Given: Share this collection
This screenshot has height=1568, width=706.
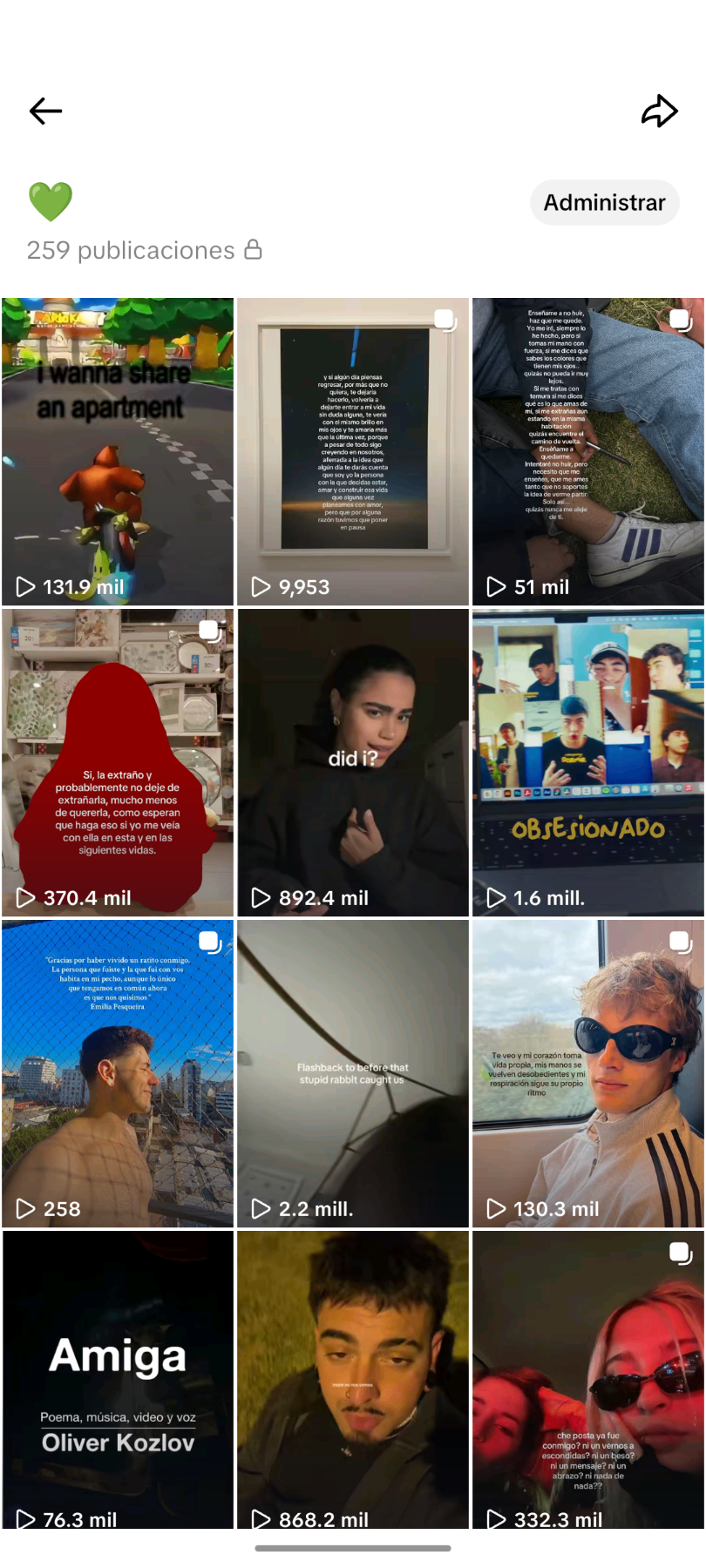Looking at the screenshot, I should pos(659,111).
